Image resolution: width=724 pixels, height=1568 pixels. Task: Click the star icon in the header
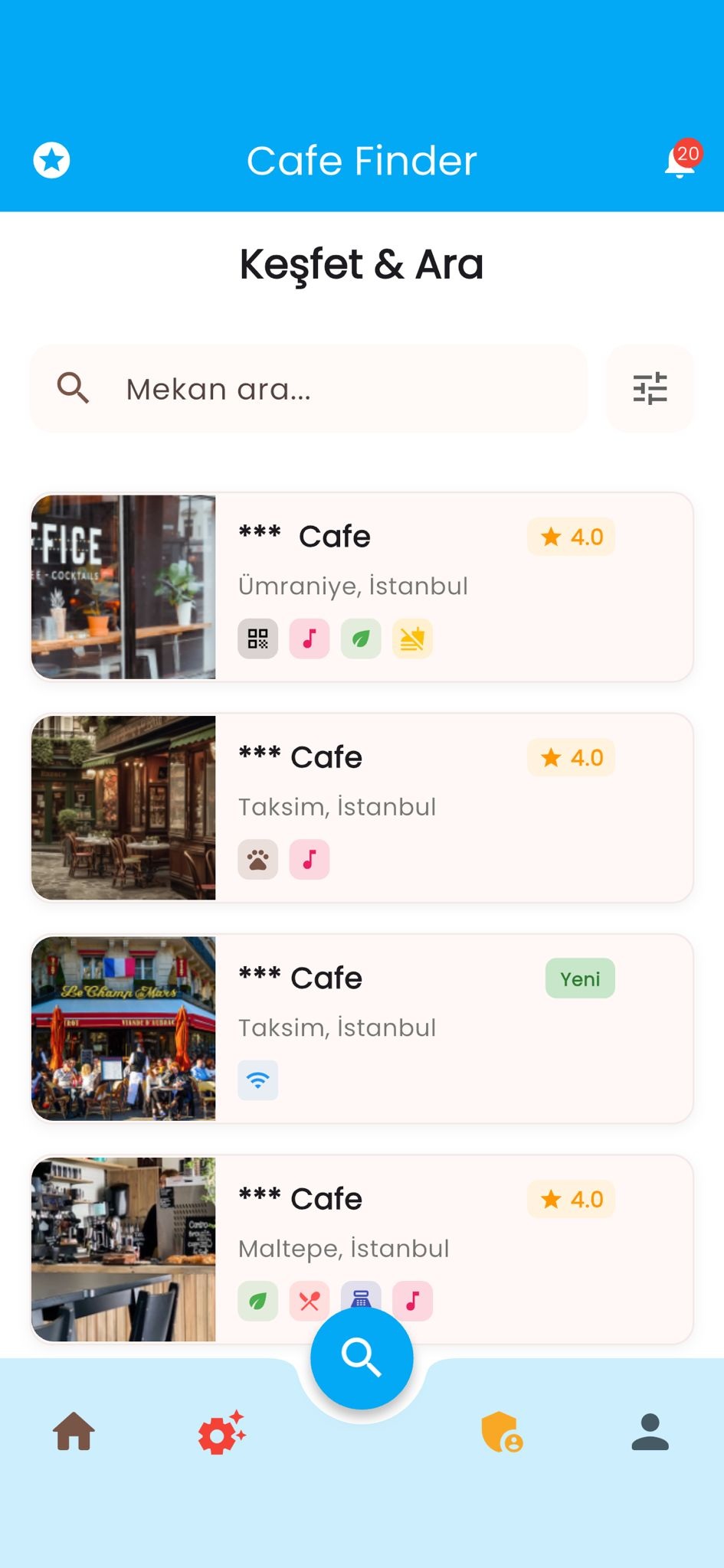[x=51, y=159]
